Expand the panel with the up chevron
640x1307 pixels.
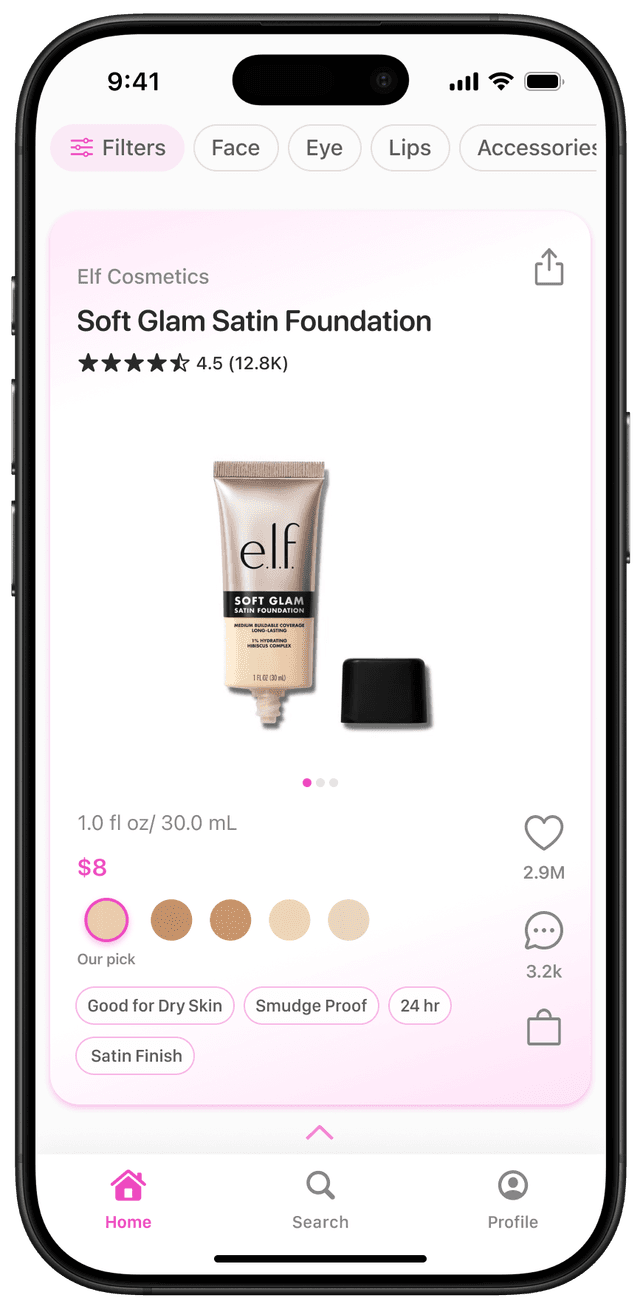[x=319, y=1133]
